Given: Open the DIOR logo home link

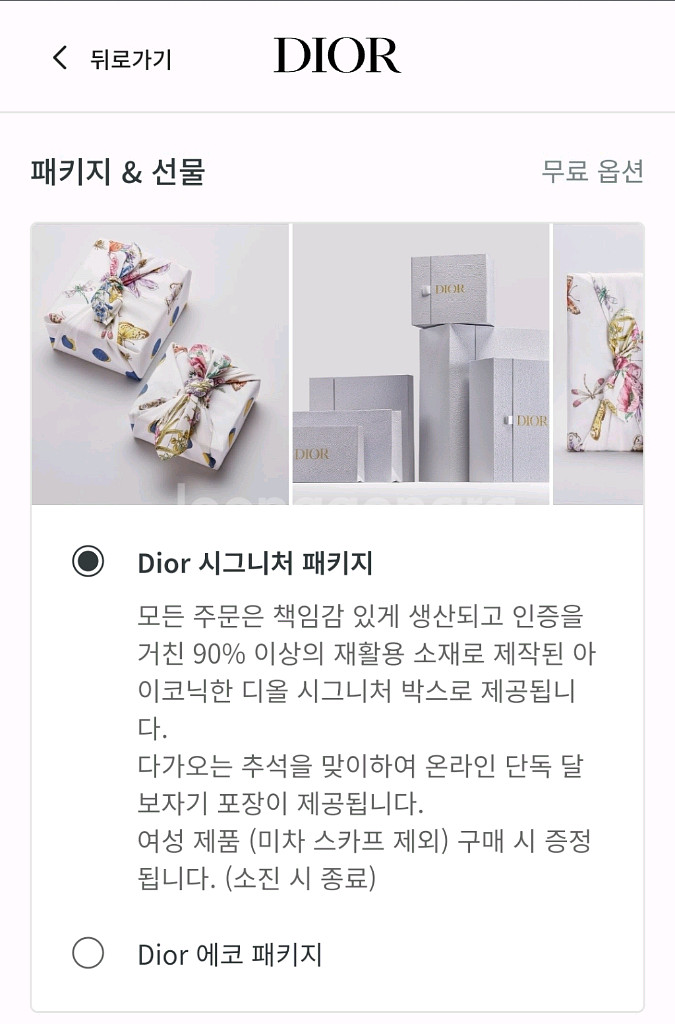Looking at the screenshot, I should (337, 56).
